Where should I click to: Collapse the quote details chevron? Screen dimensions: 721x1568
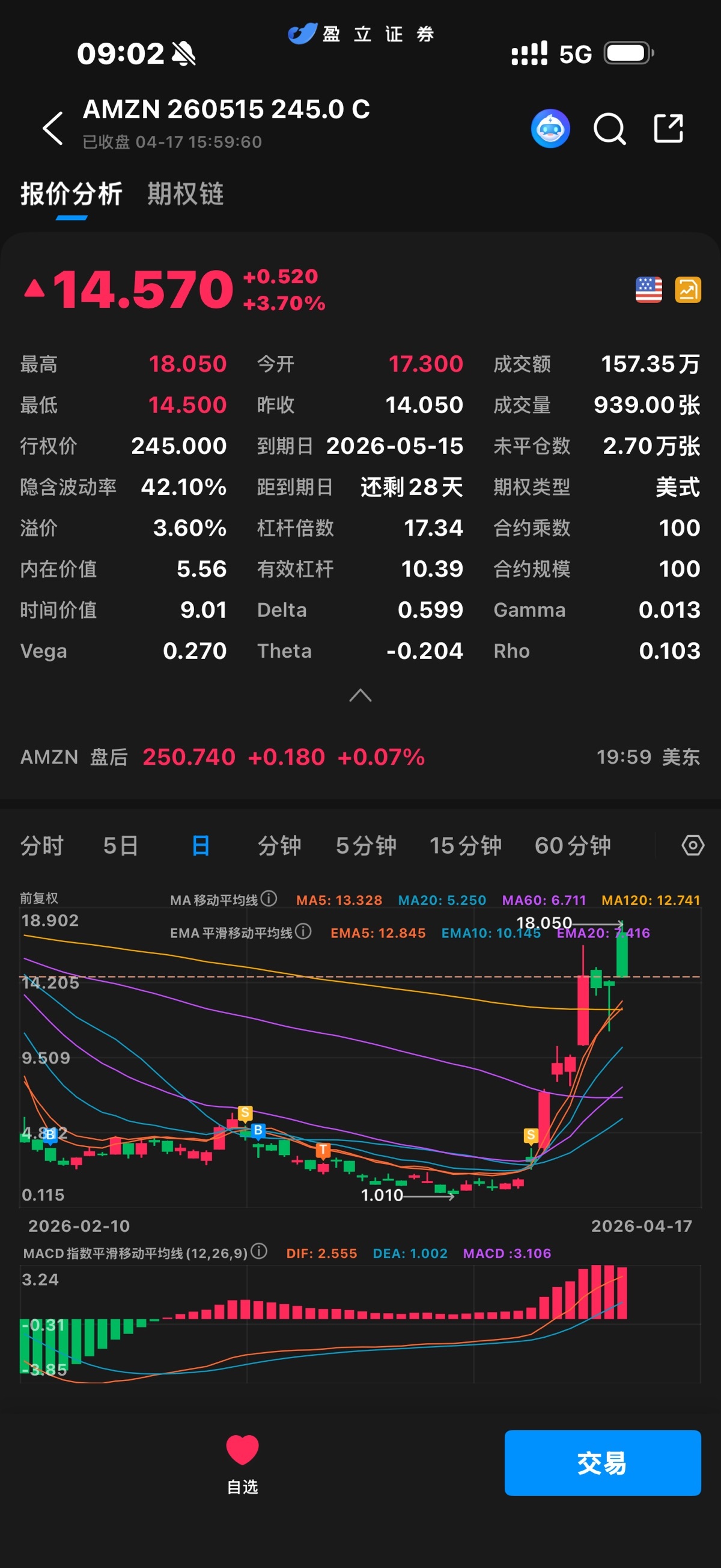click(x=360, y=695)
